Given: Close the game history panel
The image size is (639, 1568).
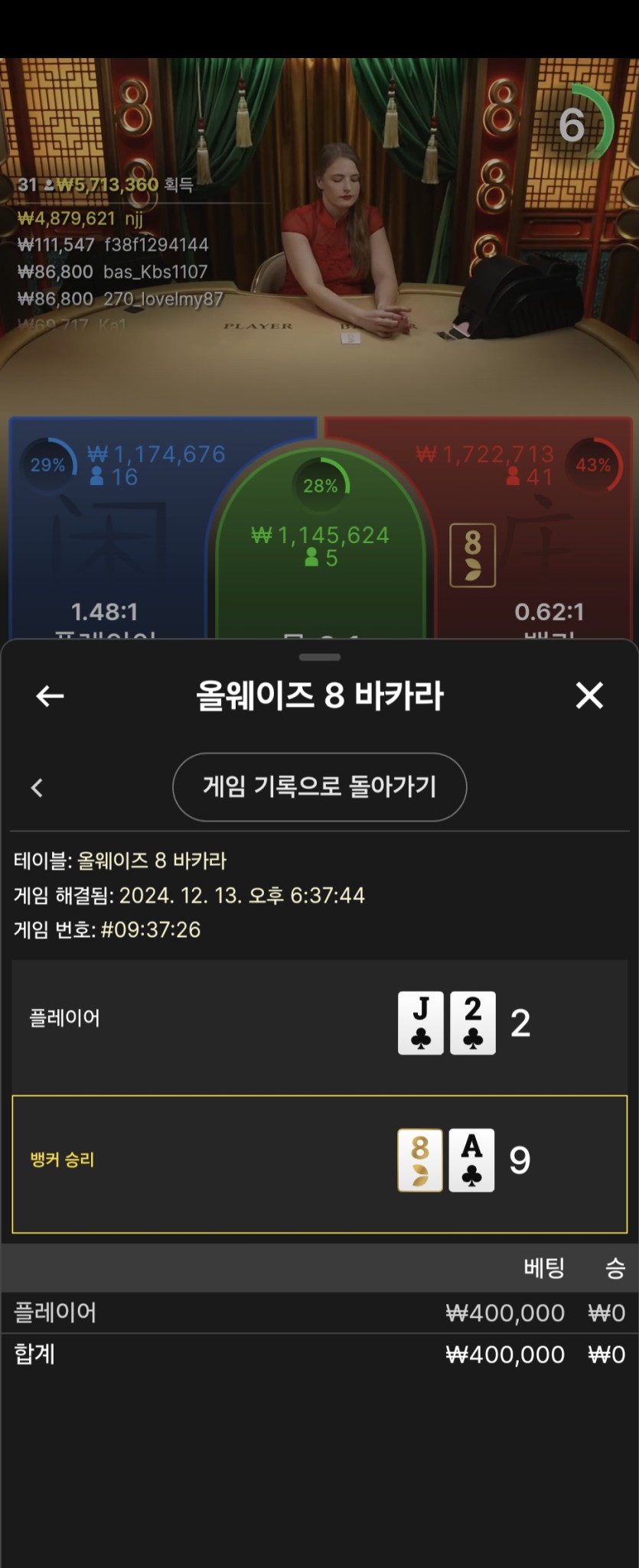Looking at the screenshot, I should click(588, 695).
